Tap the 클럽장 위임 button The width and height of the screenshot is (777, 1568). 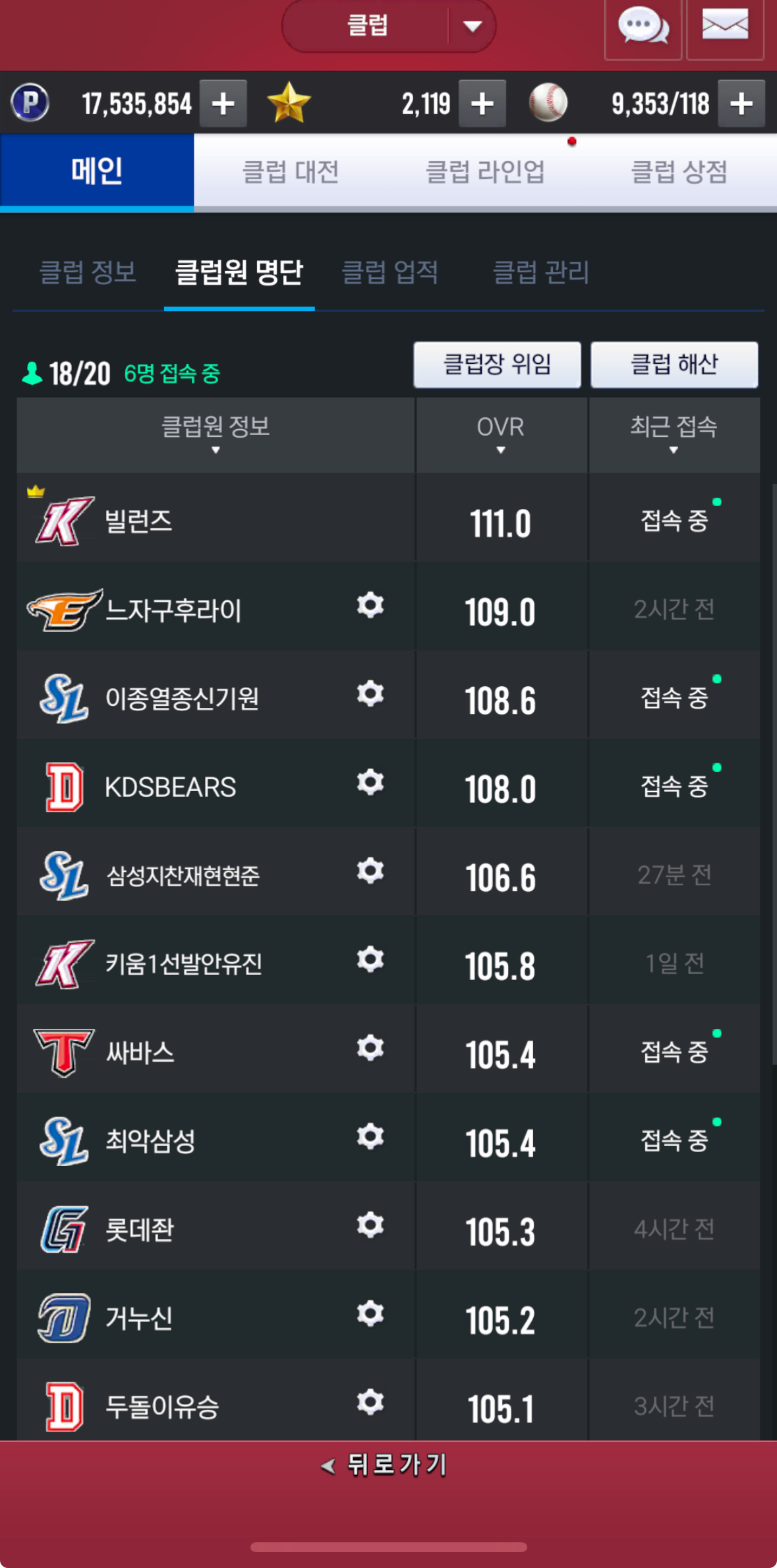(x=497, y=364)
